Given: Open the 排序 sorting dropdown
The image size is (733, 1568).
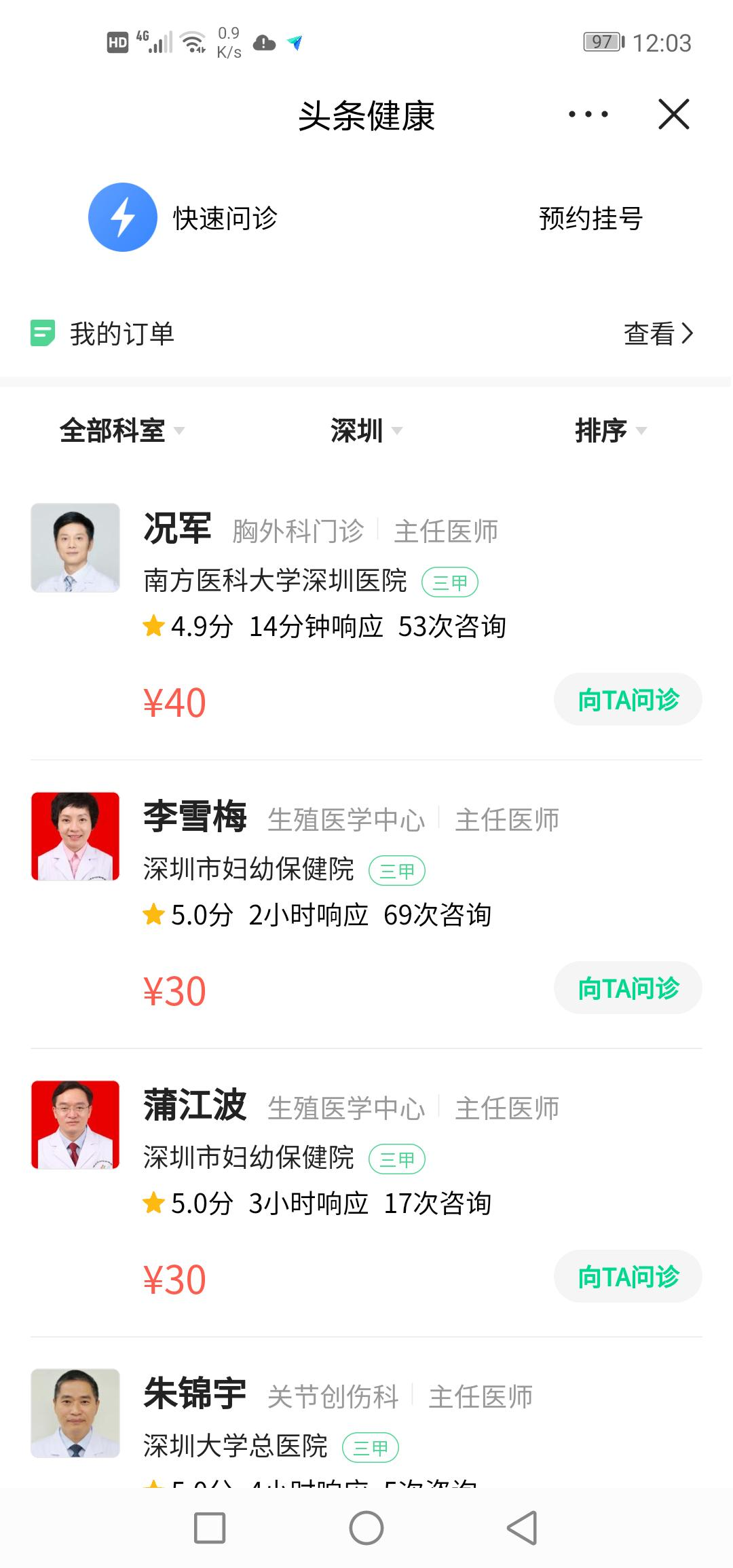Looking at the screenshot, I should coord(609,430).
